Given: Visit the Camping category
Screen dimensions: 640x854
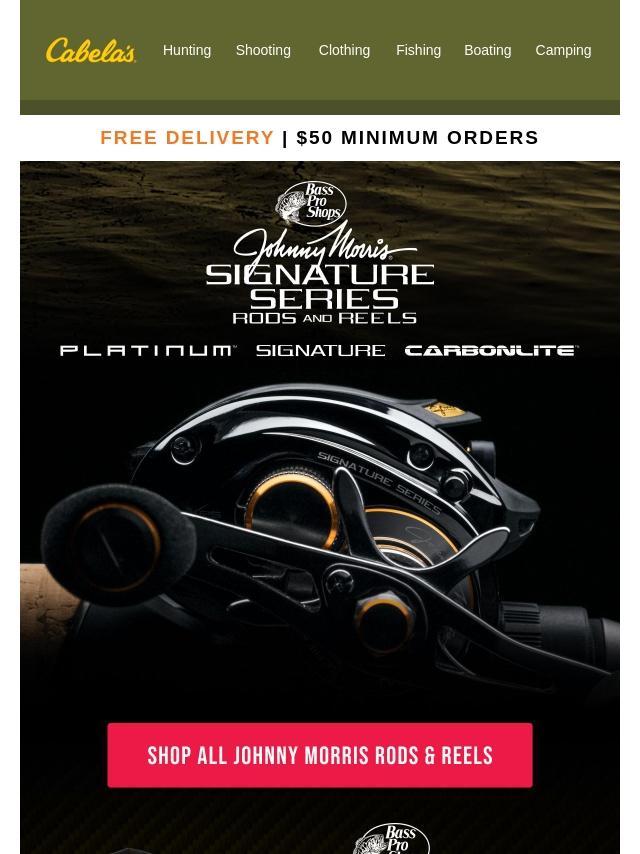Looking at the screenshot, I should (x=563, y=50).
